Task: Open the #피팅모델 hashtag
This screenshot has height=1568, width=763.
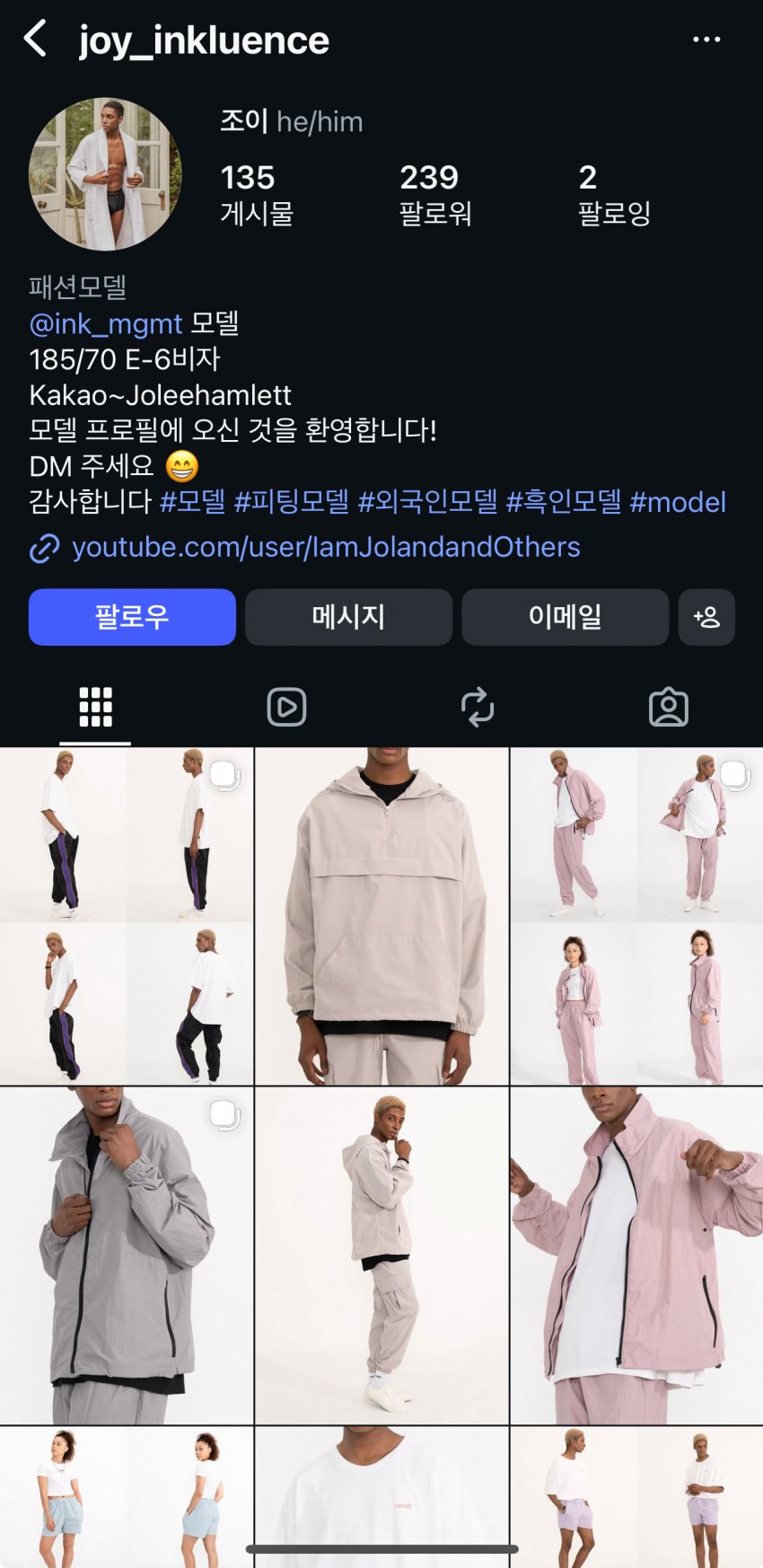Action: tap(291, 501)
